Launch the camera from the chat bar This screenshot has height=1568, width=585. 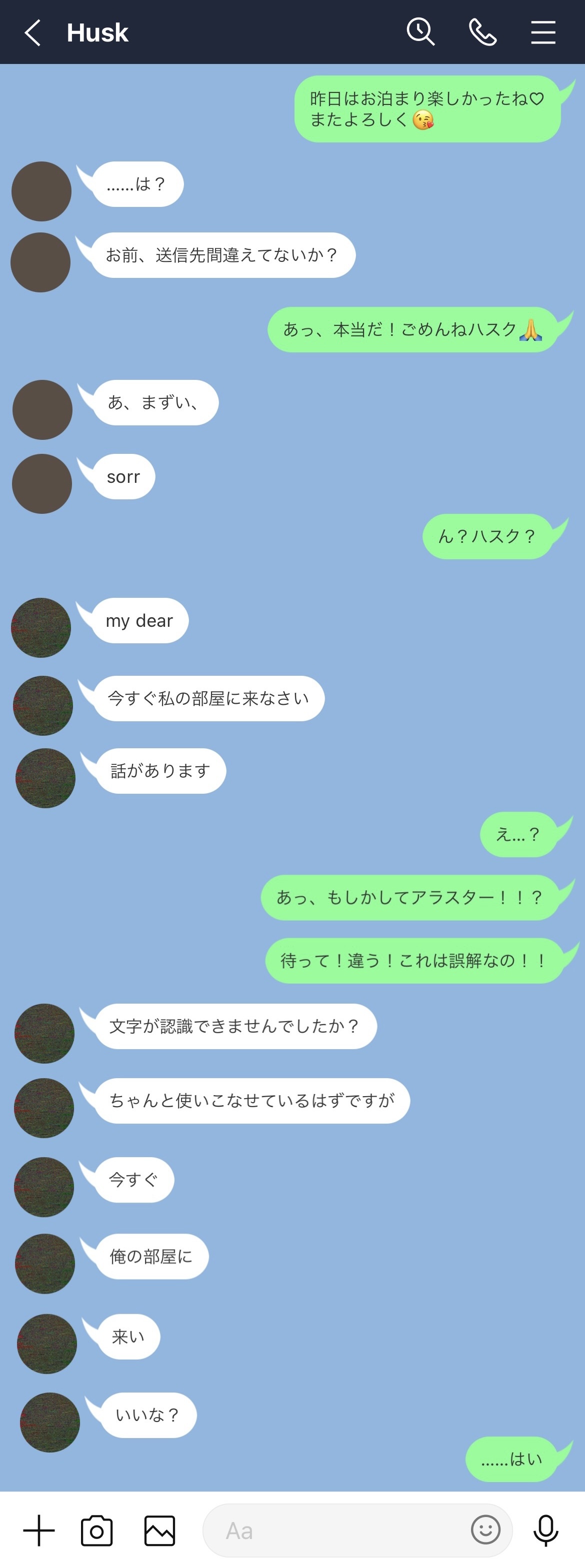pos(97,1530)
